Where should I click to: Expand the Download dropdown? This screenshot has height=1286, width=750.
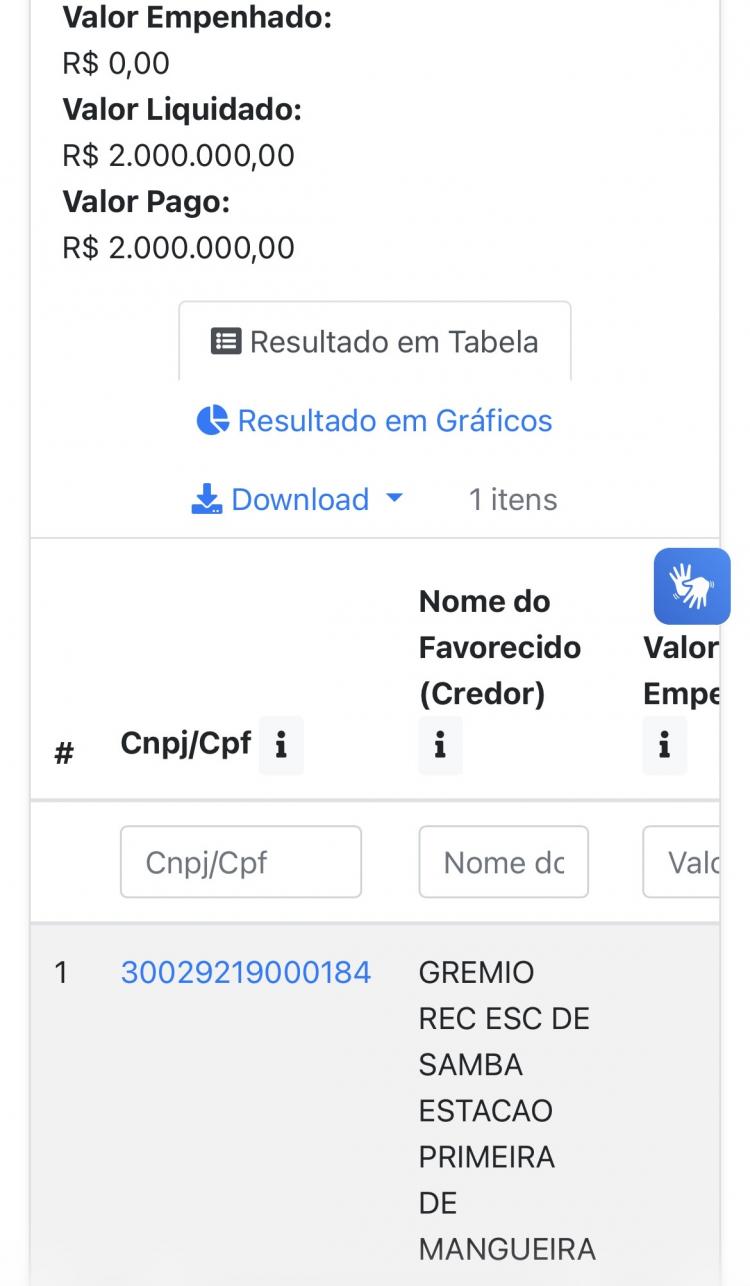point(297,499)
